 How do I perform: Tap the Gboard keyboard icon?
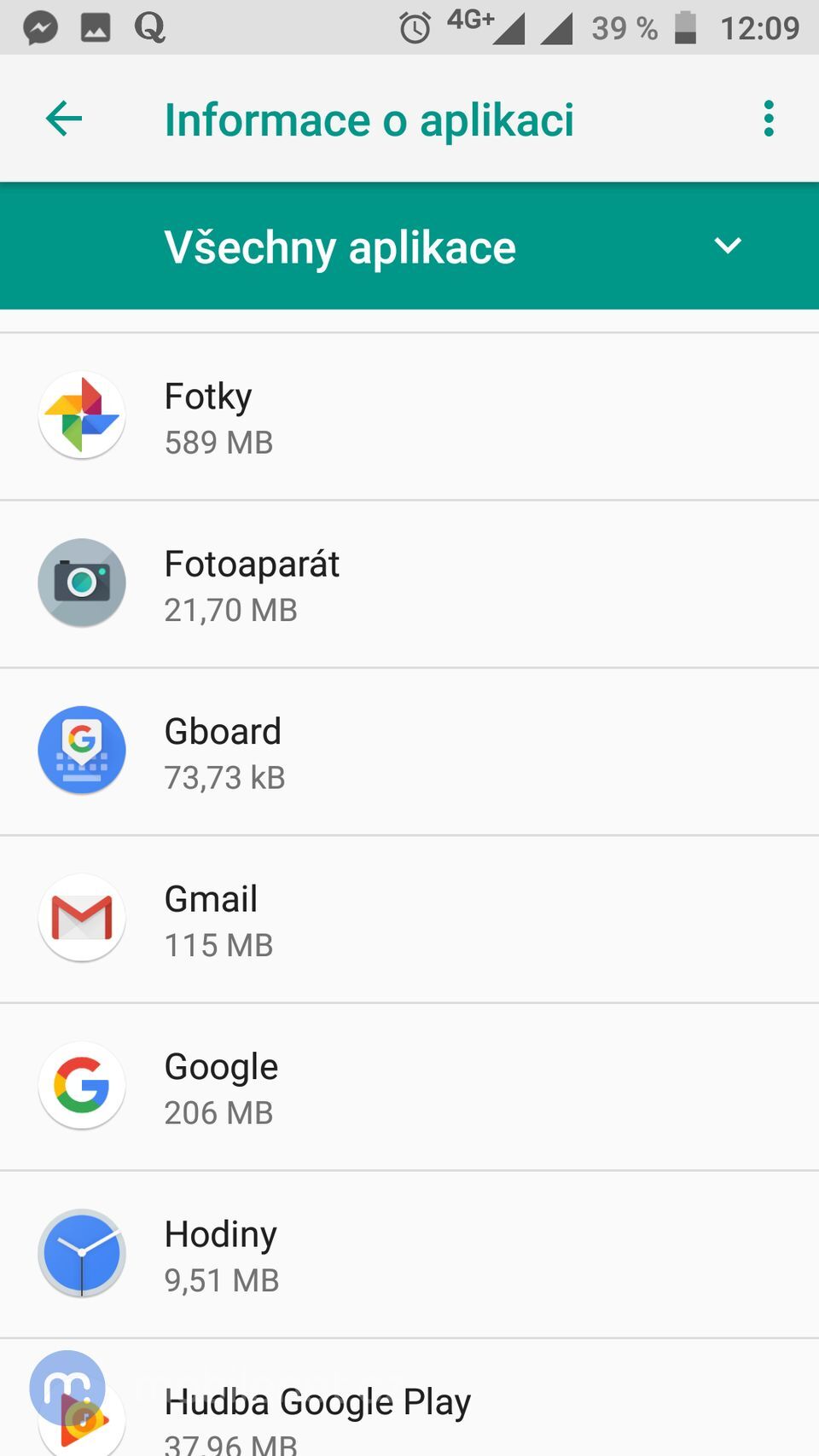click(81, 750)
